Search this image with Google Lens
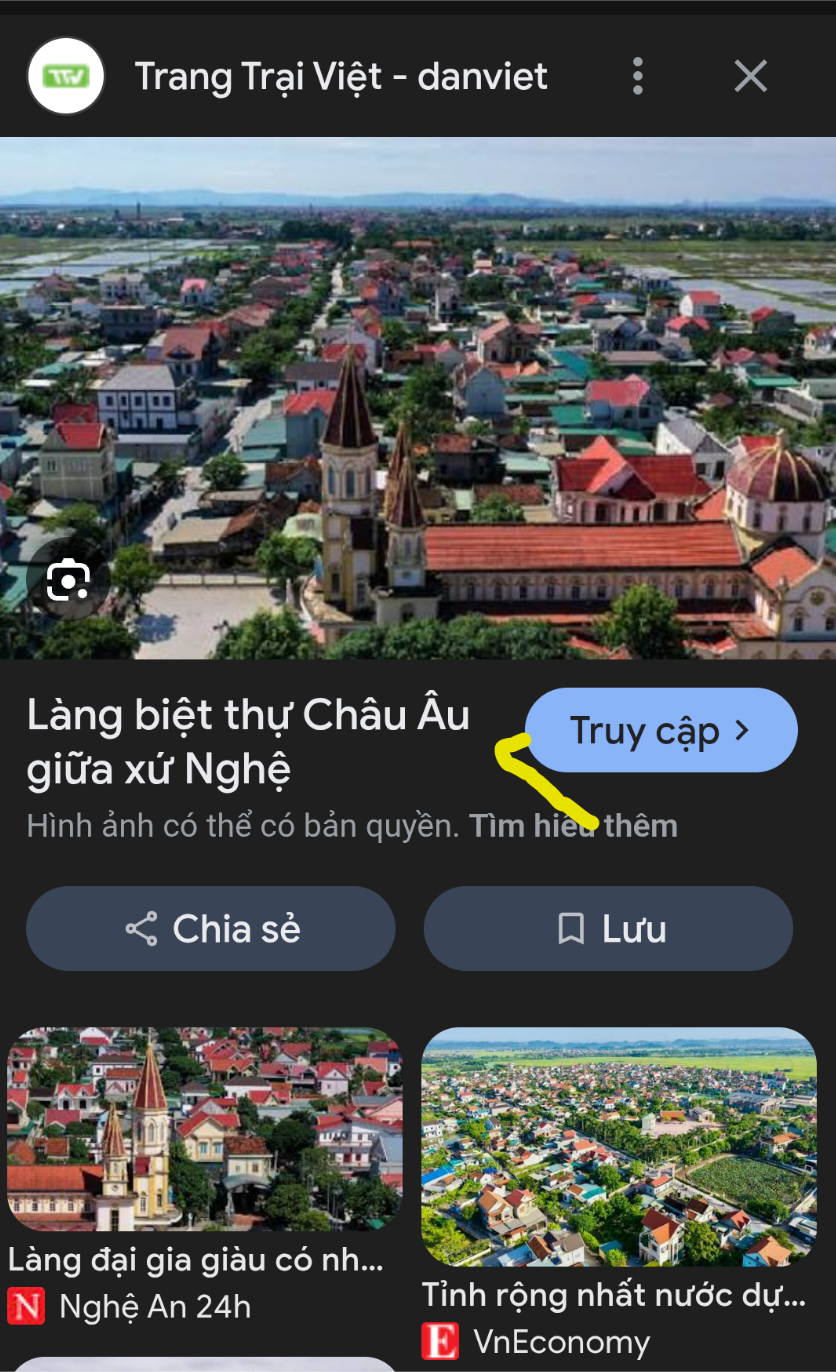Viewport: 836px width, 1372px height. (68, 581)
